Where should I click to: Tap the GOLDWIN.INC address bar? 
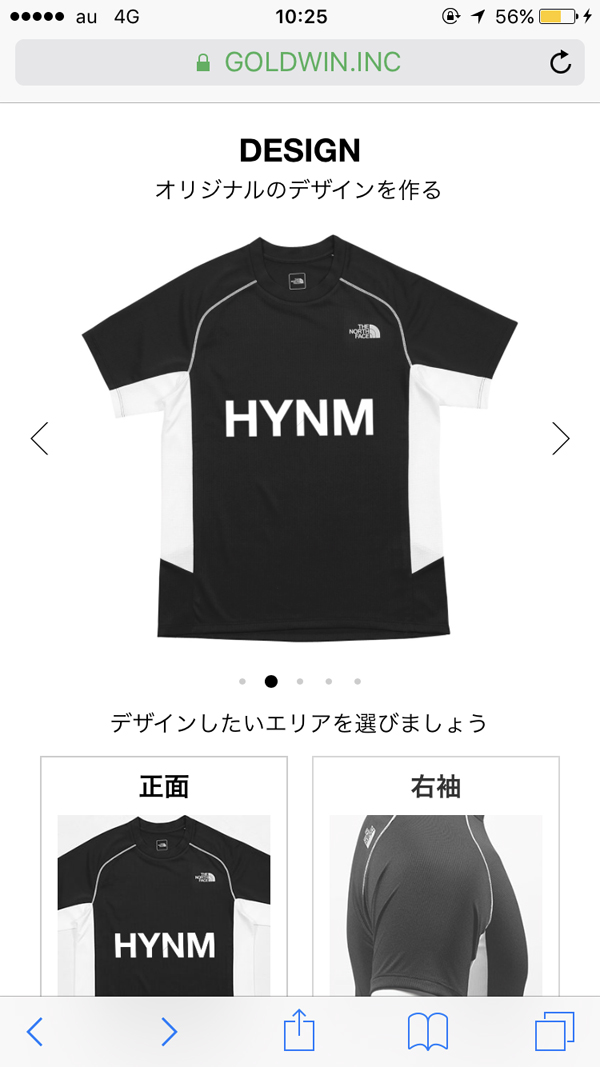click(x=300, y=63)
